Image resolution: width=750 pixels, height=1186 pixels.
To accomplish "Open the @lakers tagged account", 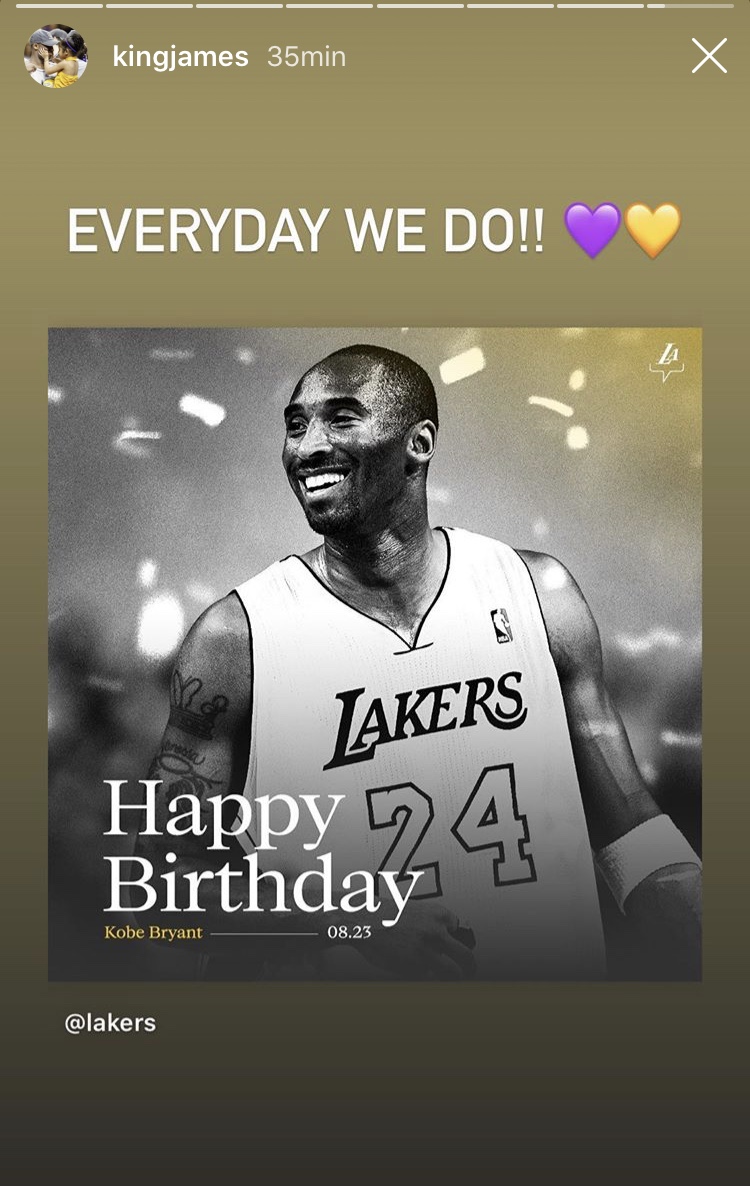I will [112, 1022].
